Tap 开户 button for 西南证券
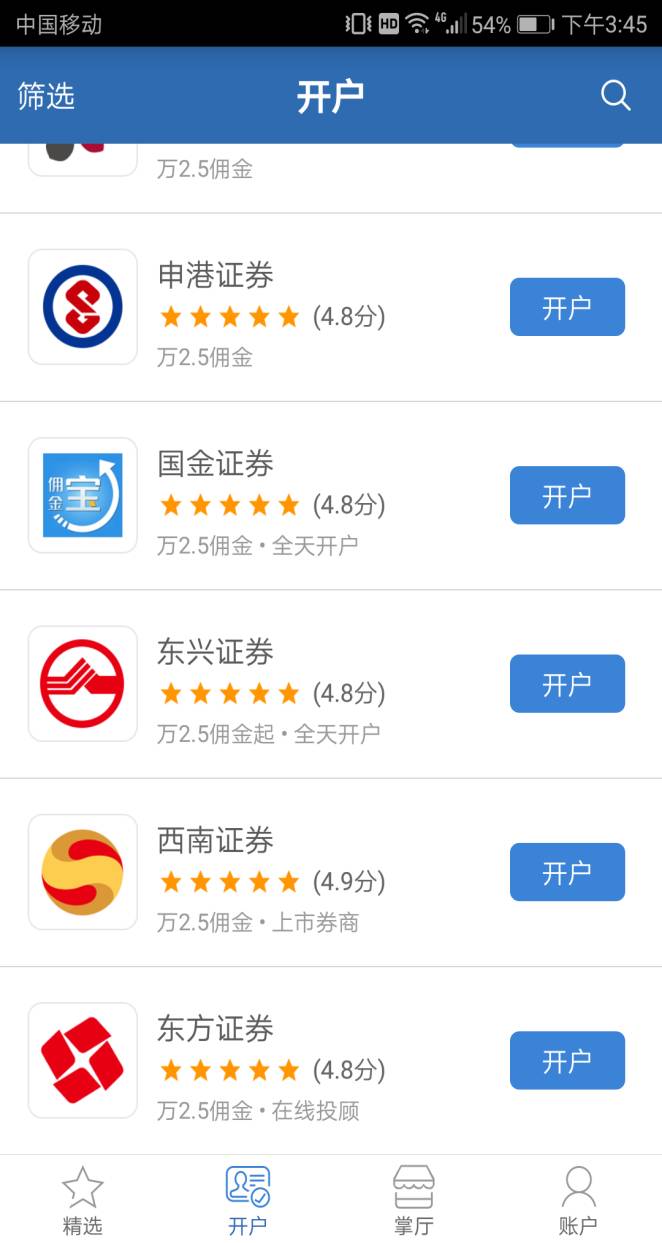The width and height of the screenshot is (662, 1243). [x=567, y=872]
